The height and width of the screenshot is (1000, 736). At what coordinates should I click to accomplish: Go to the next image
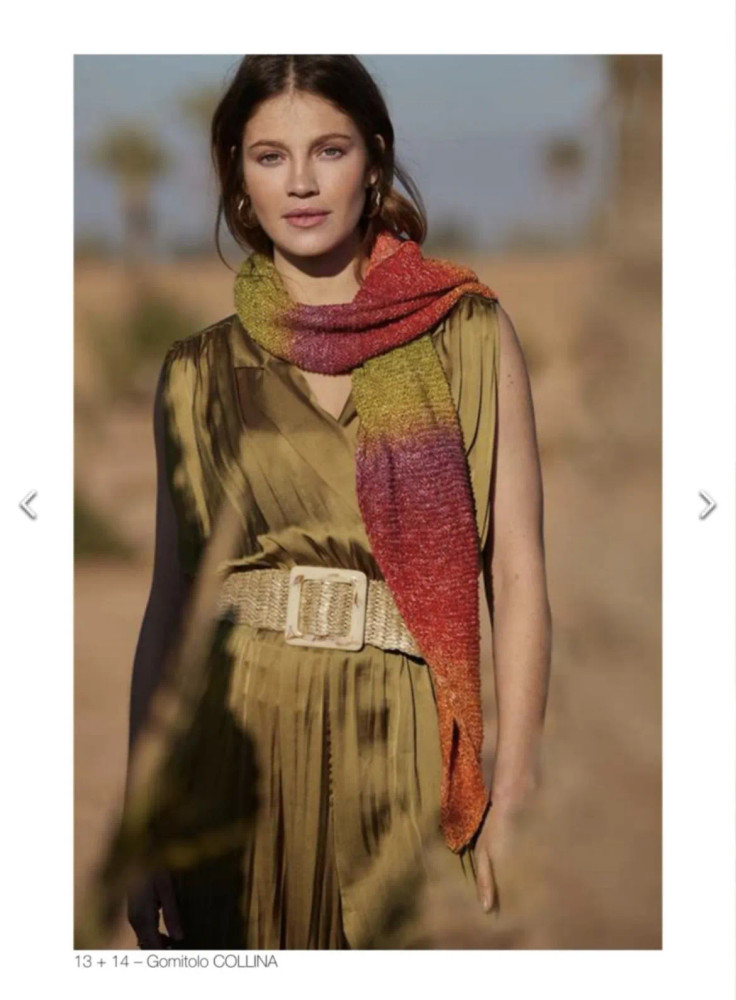tap(707, 505)
